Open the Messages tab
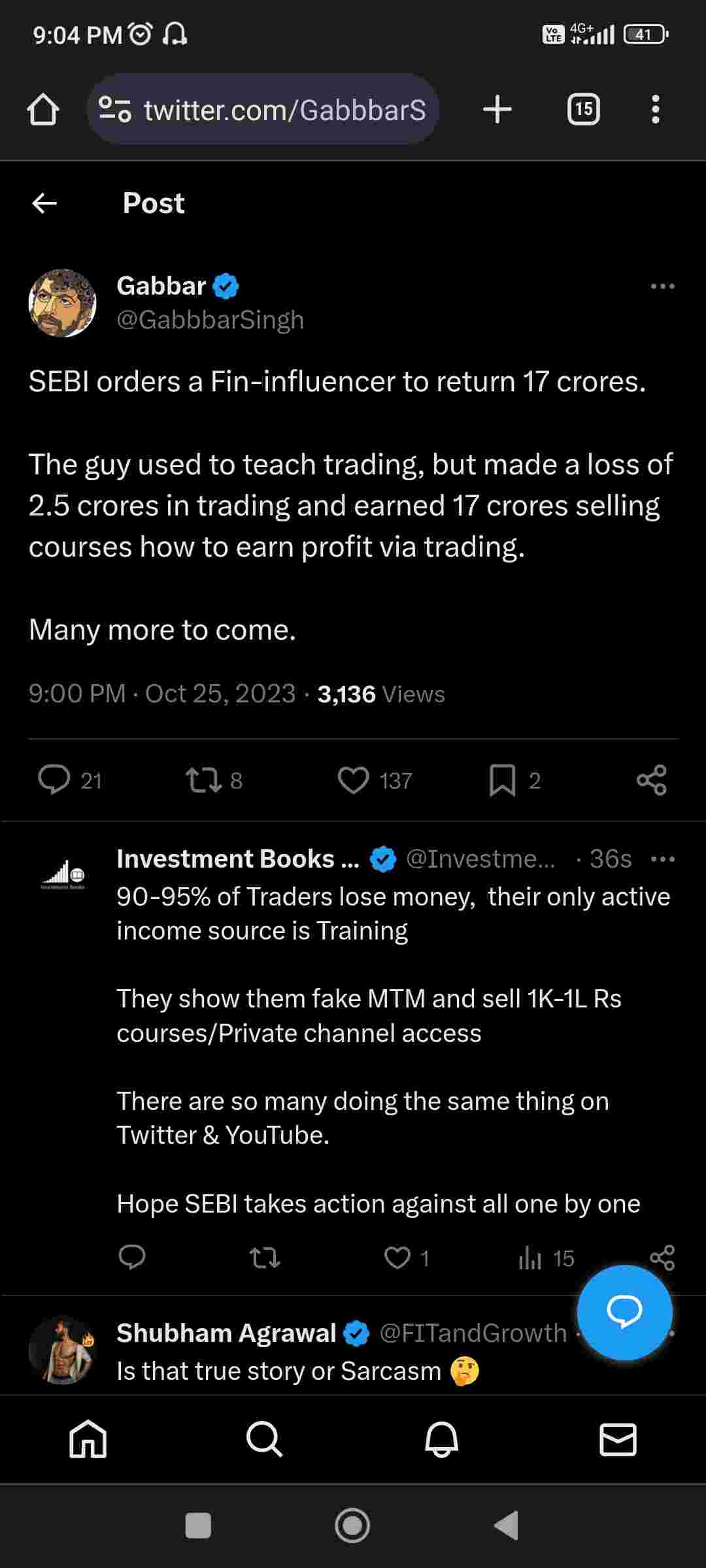The width and height of the screenshot is (706, 1568). pos(618,1439)
